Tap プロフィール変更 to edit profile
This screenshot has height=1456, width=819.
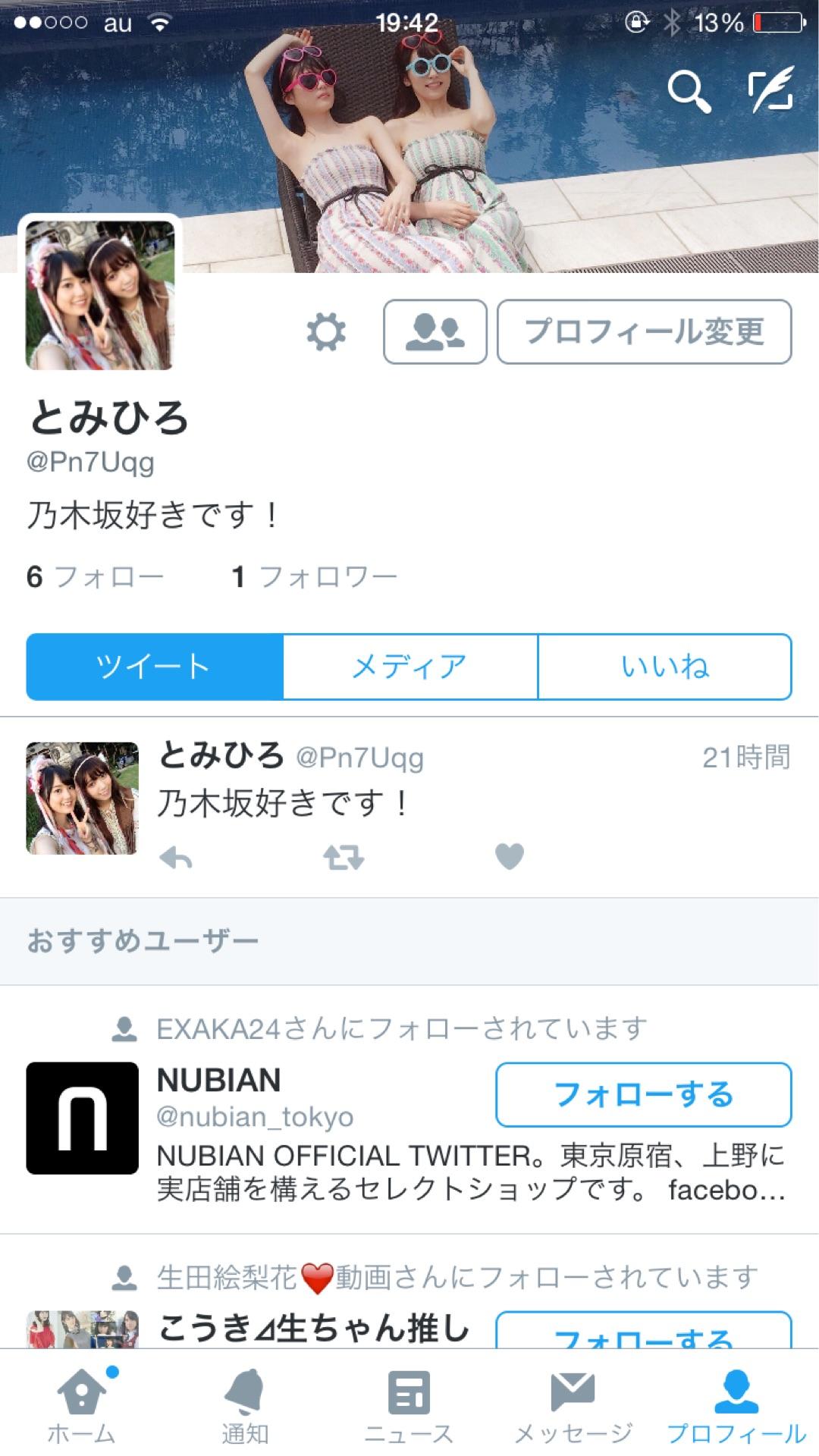[x=644, y=332]
